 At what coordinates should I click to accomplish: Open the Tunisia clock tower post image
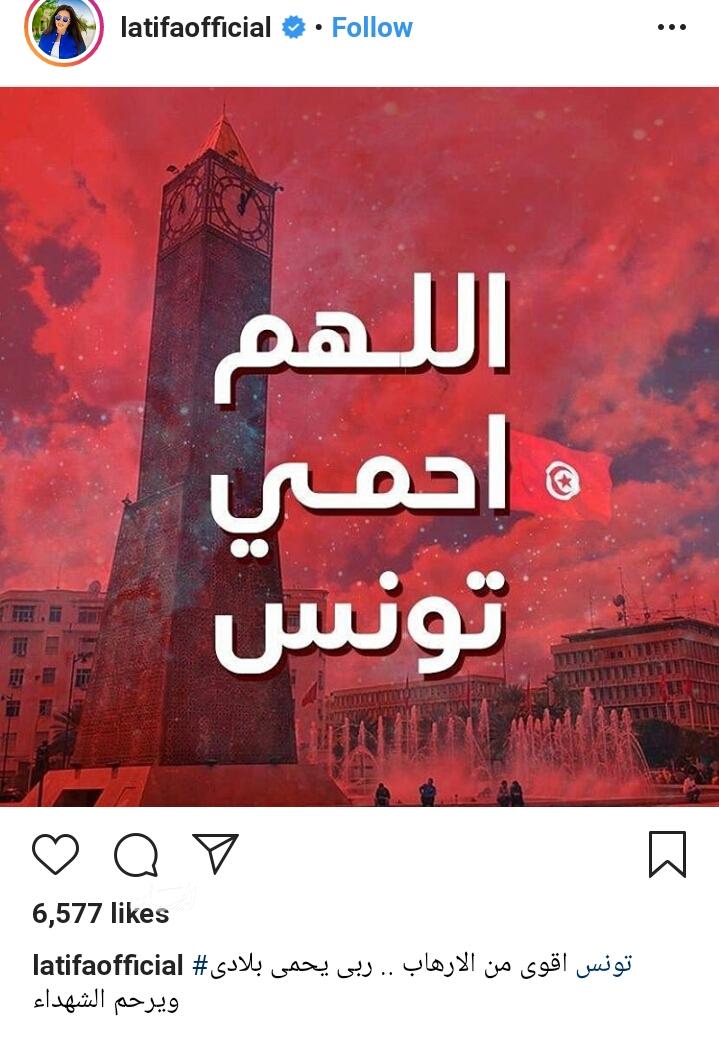[359, 446]
